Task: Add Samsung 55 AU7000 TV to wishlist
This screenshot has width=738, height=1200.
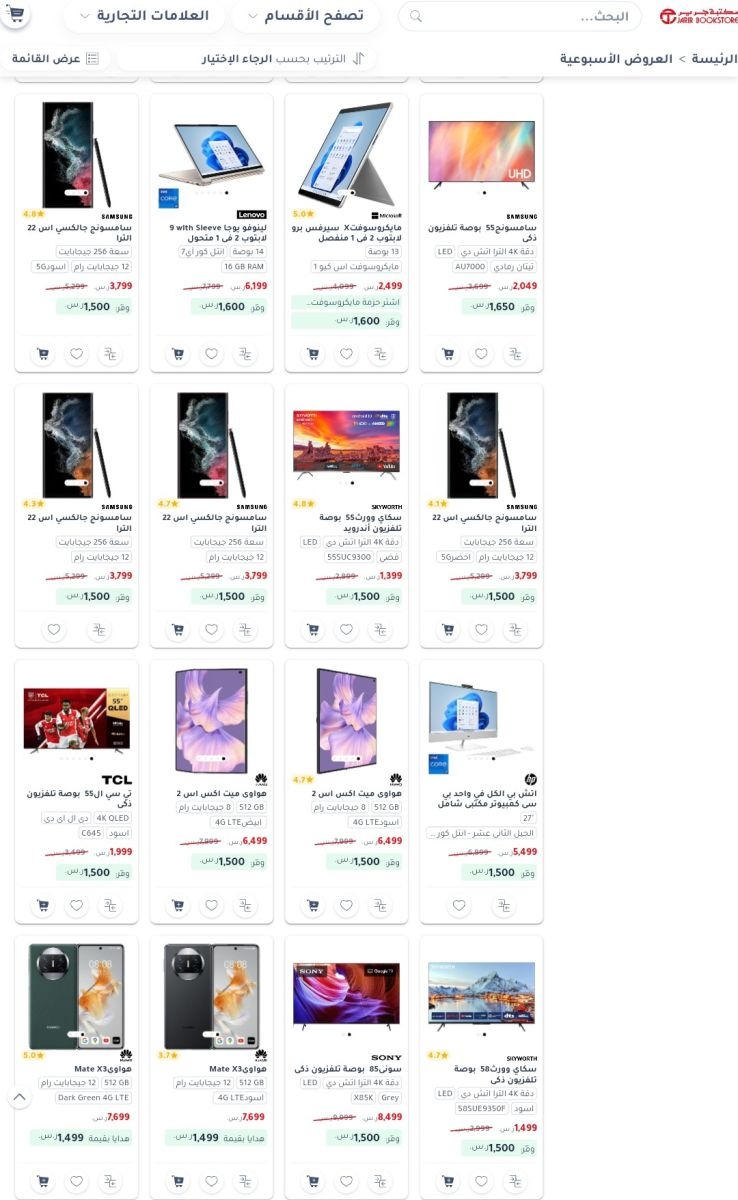Action: 481,354
